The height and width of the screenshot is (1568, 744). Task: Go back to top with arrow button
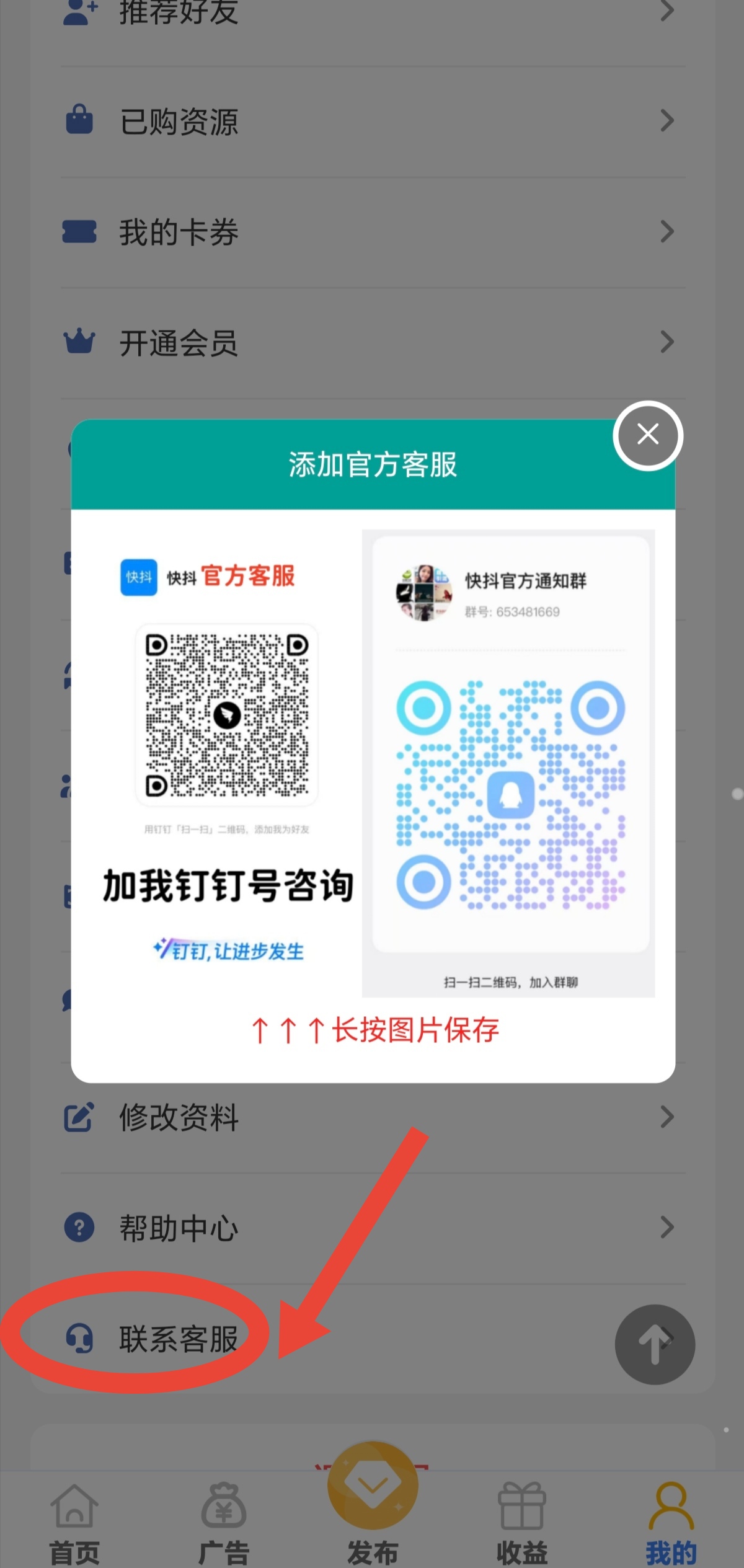[655, 1344]
